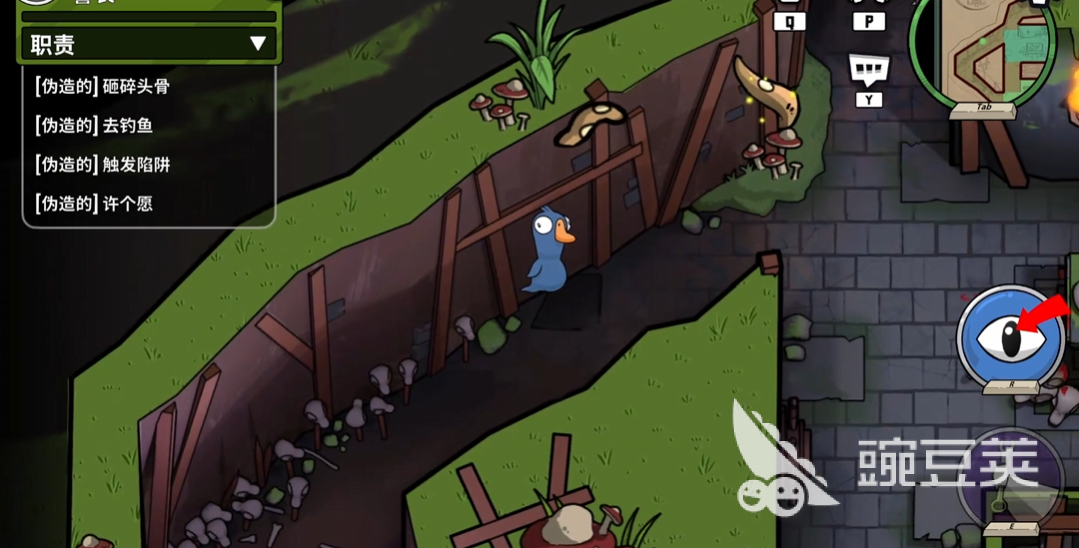Select the 触发陷阱 task entry
The width and height of the screenshot is (1079, 548).
coord(102,164)
